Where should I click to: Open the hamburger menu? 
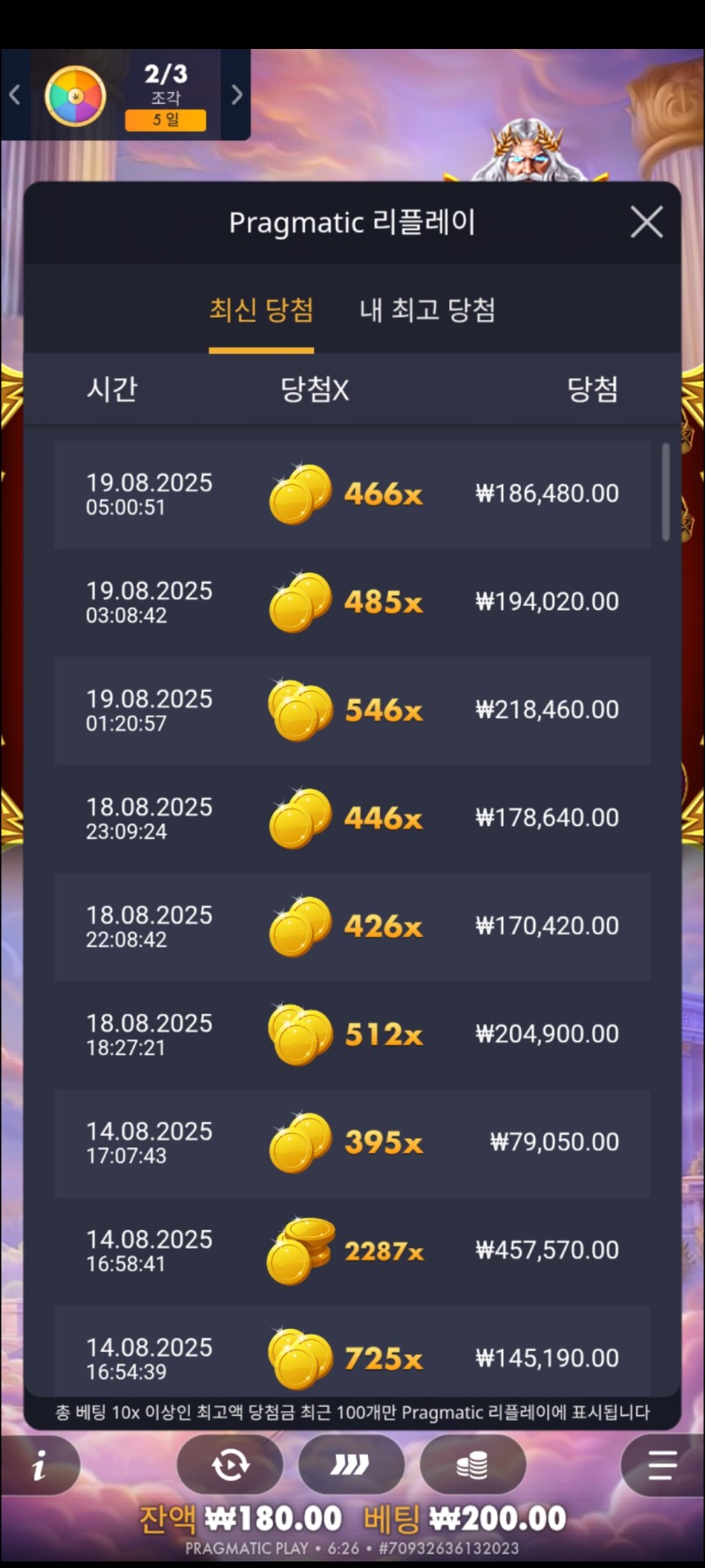(x=662, y=1466)
